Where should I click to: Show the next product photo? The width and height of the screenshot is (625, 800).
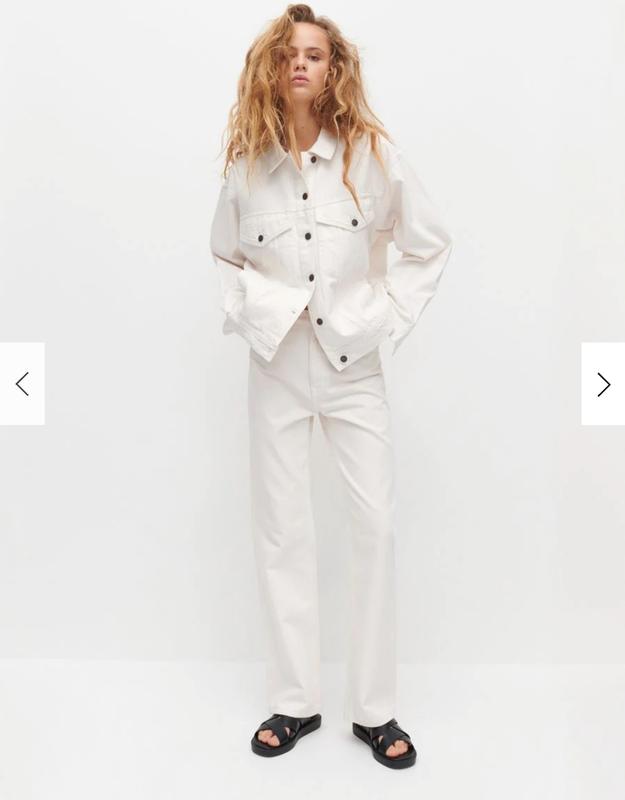click(603, 384)
